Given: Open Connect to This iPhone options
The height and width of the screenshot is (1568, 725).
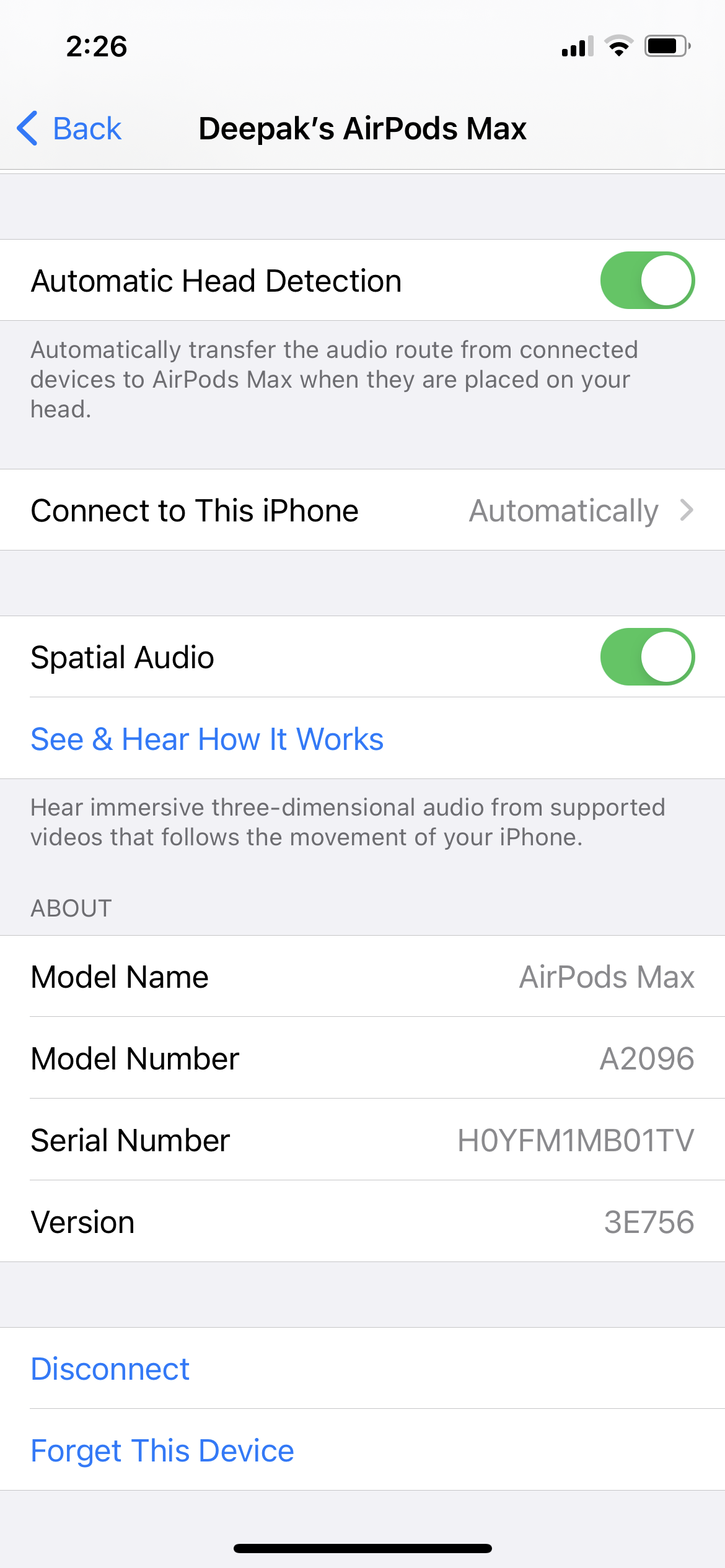Looking at the screenshot, I should coord(362,510).
